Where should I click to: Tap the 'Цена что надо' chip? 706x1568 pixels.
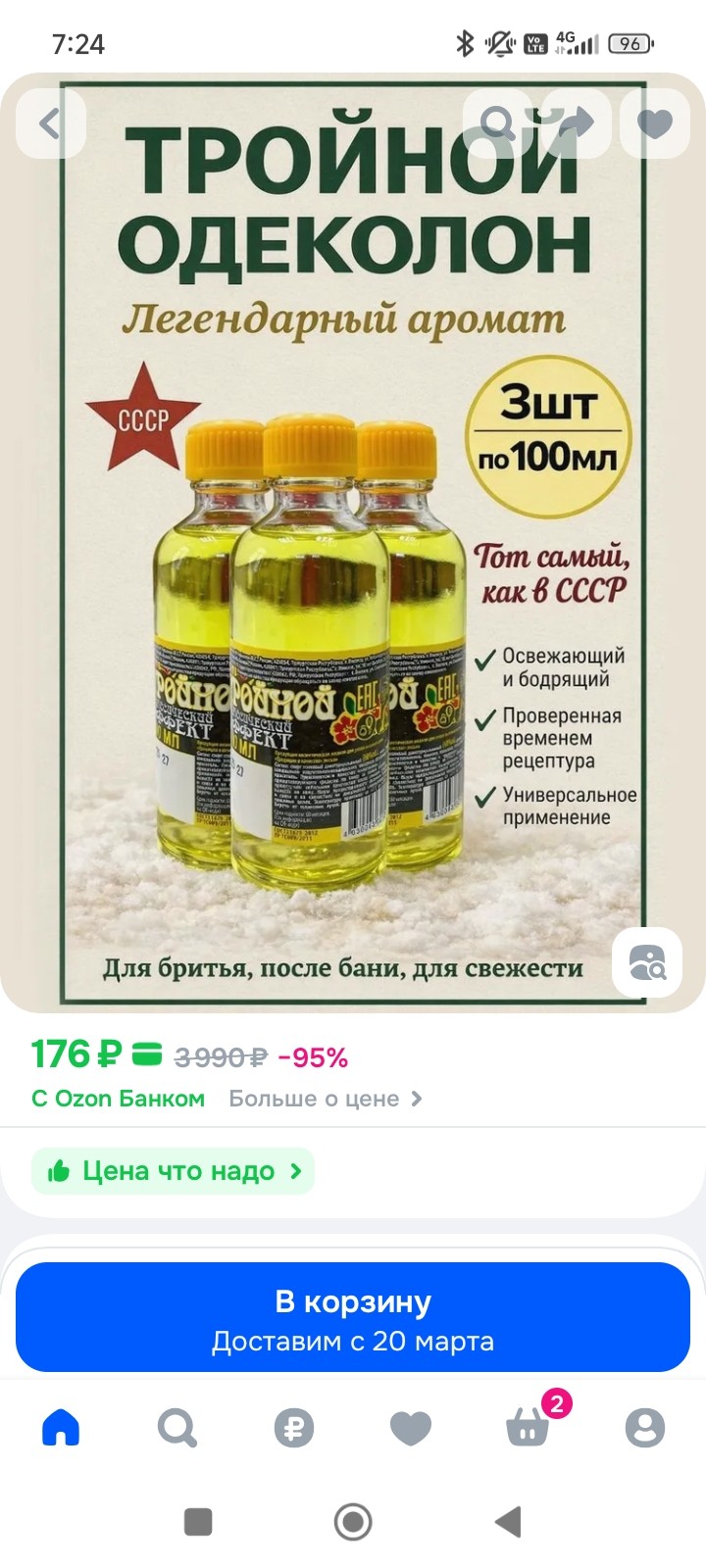tap(174, 1171)
